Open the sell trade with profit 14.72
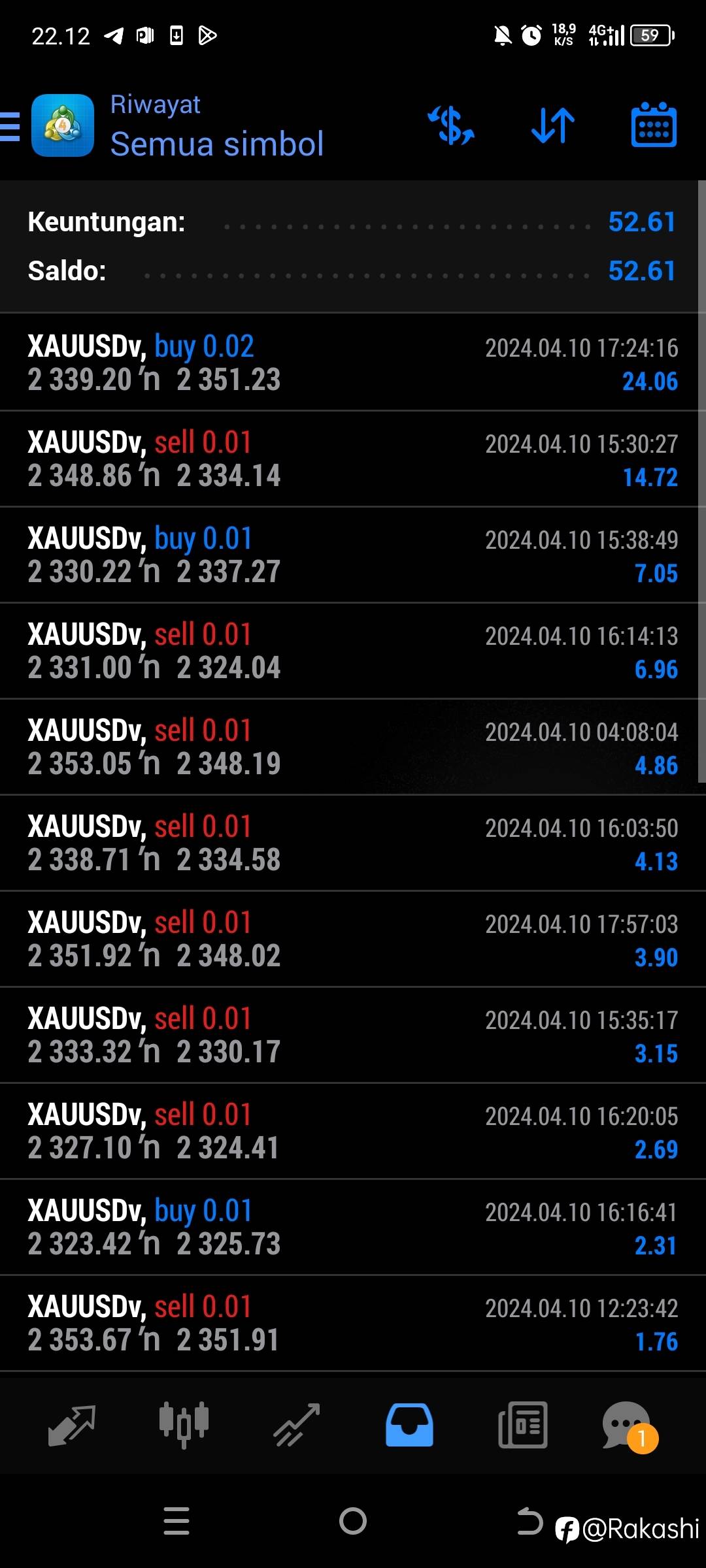The height and width of the screenshot is (1568, 706). 353,459
